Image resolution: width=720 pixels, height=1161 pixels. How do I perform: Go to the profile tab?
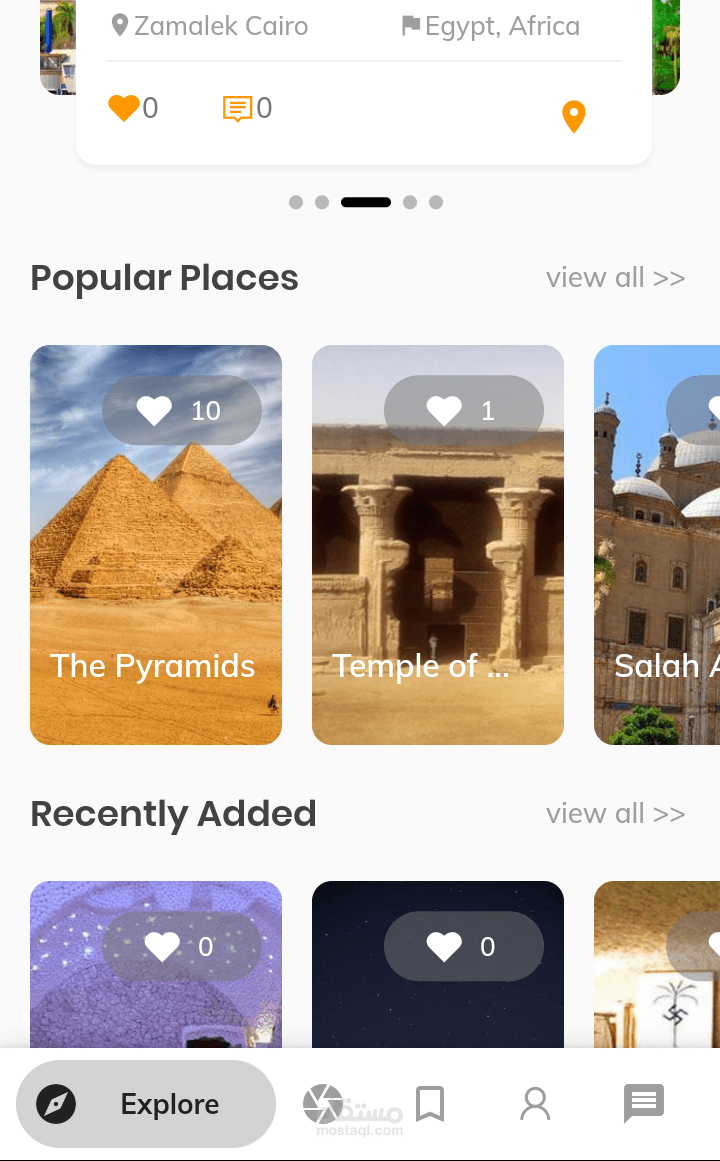pos(535,1104)
